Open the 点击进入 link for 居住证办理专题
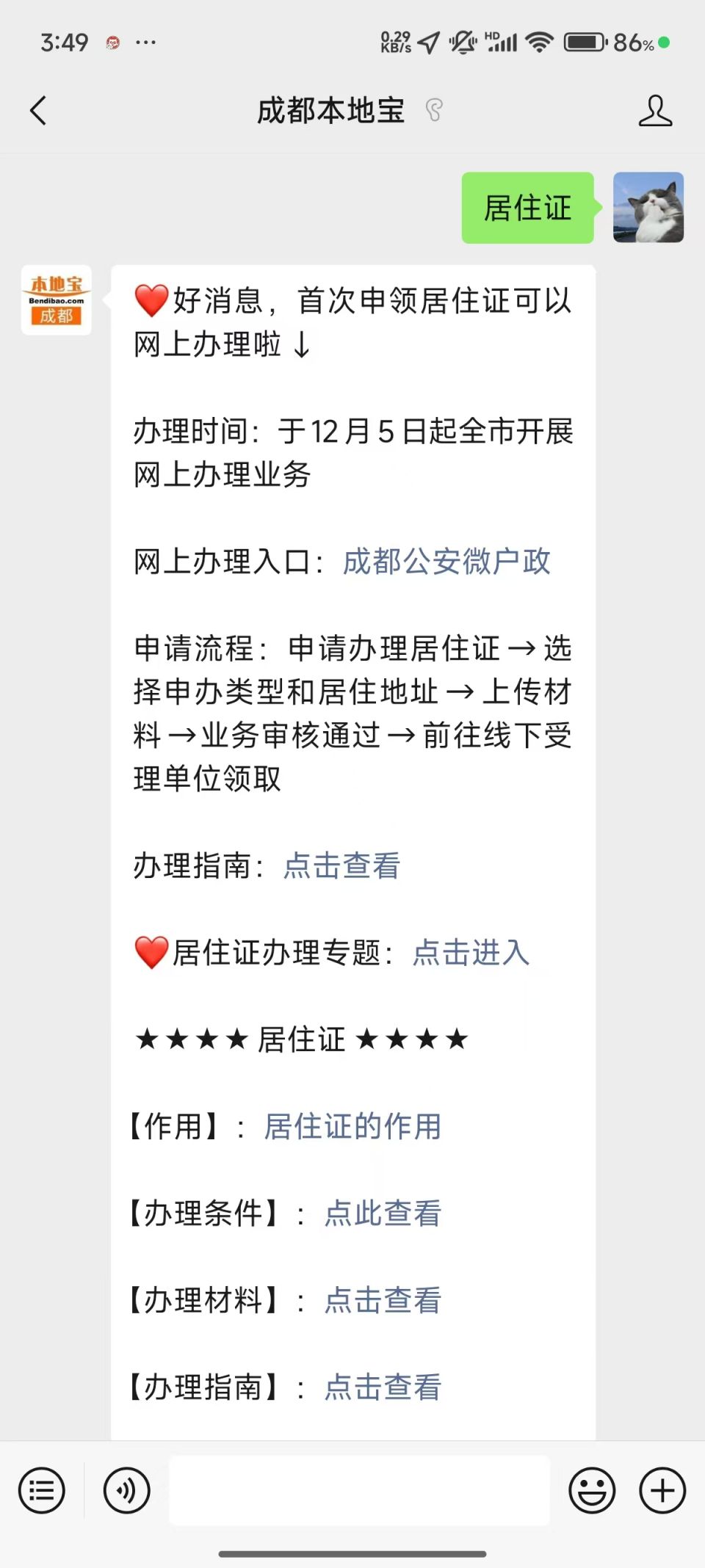705x1568 pixels. 471,952
